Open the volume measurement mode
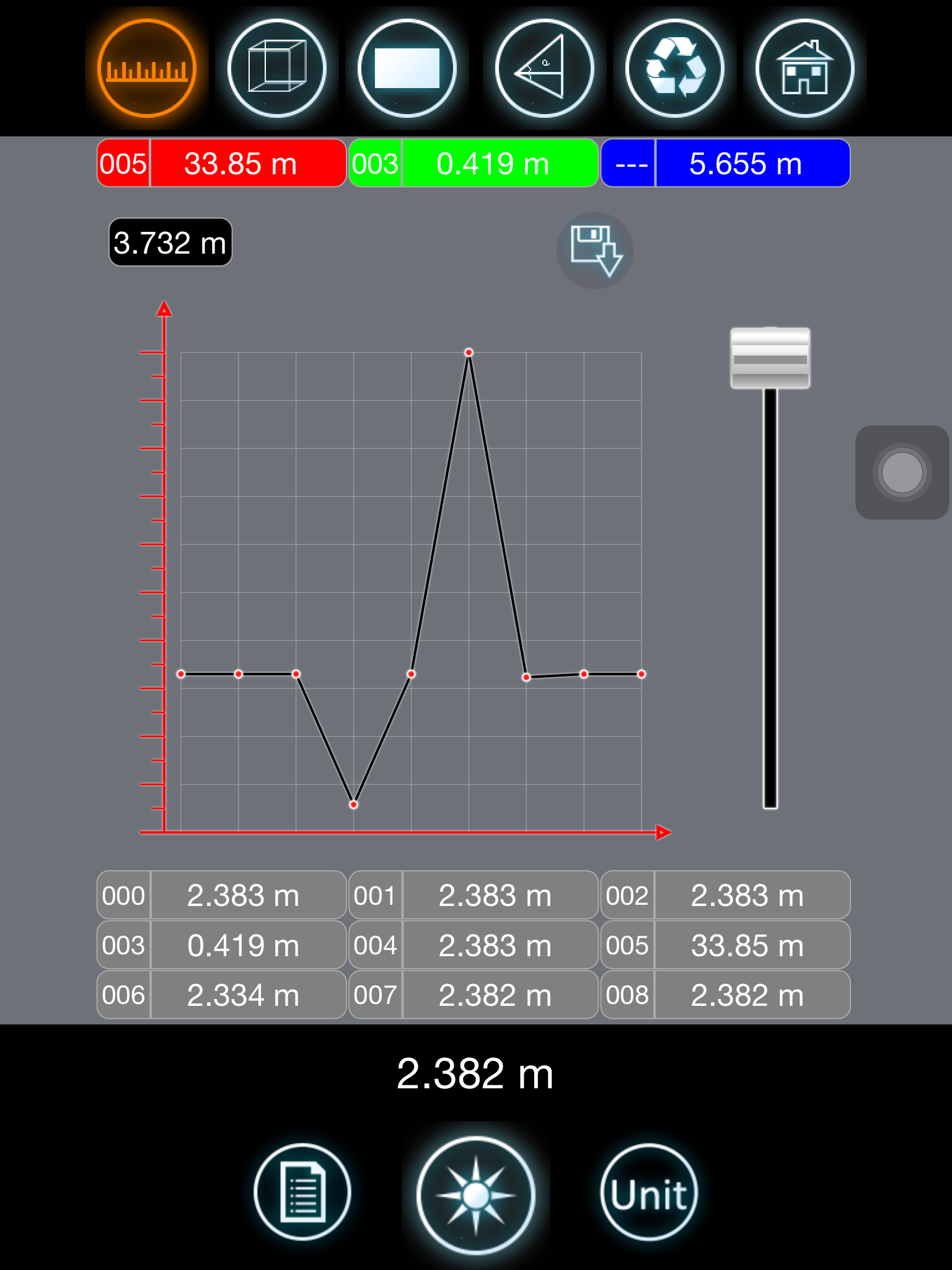Image resolution: width=952 pixels, height=1270 pixels. pos(278,68)
